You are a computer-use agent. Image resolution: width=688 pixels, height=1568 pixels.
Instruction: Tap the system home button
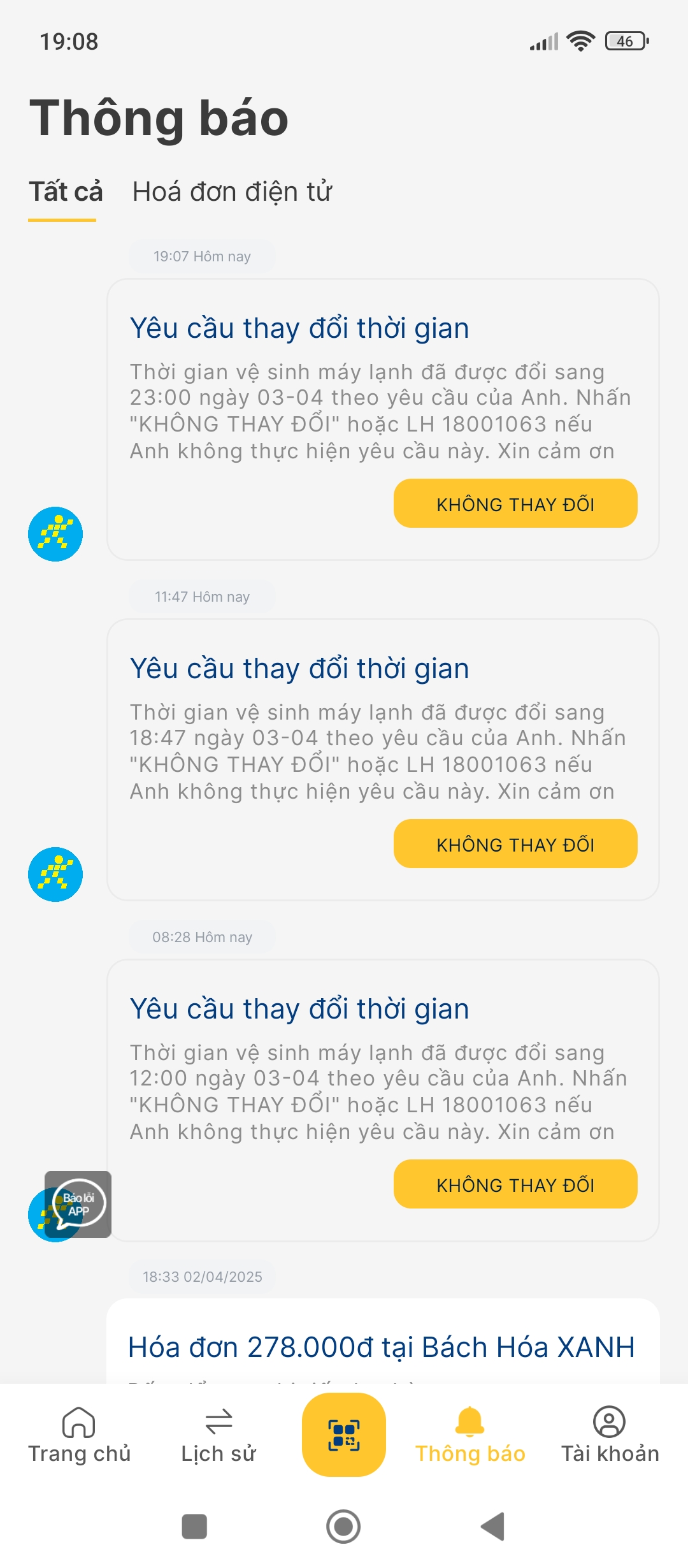click(343, 1527)
